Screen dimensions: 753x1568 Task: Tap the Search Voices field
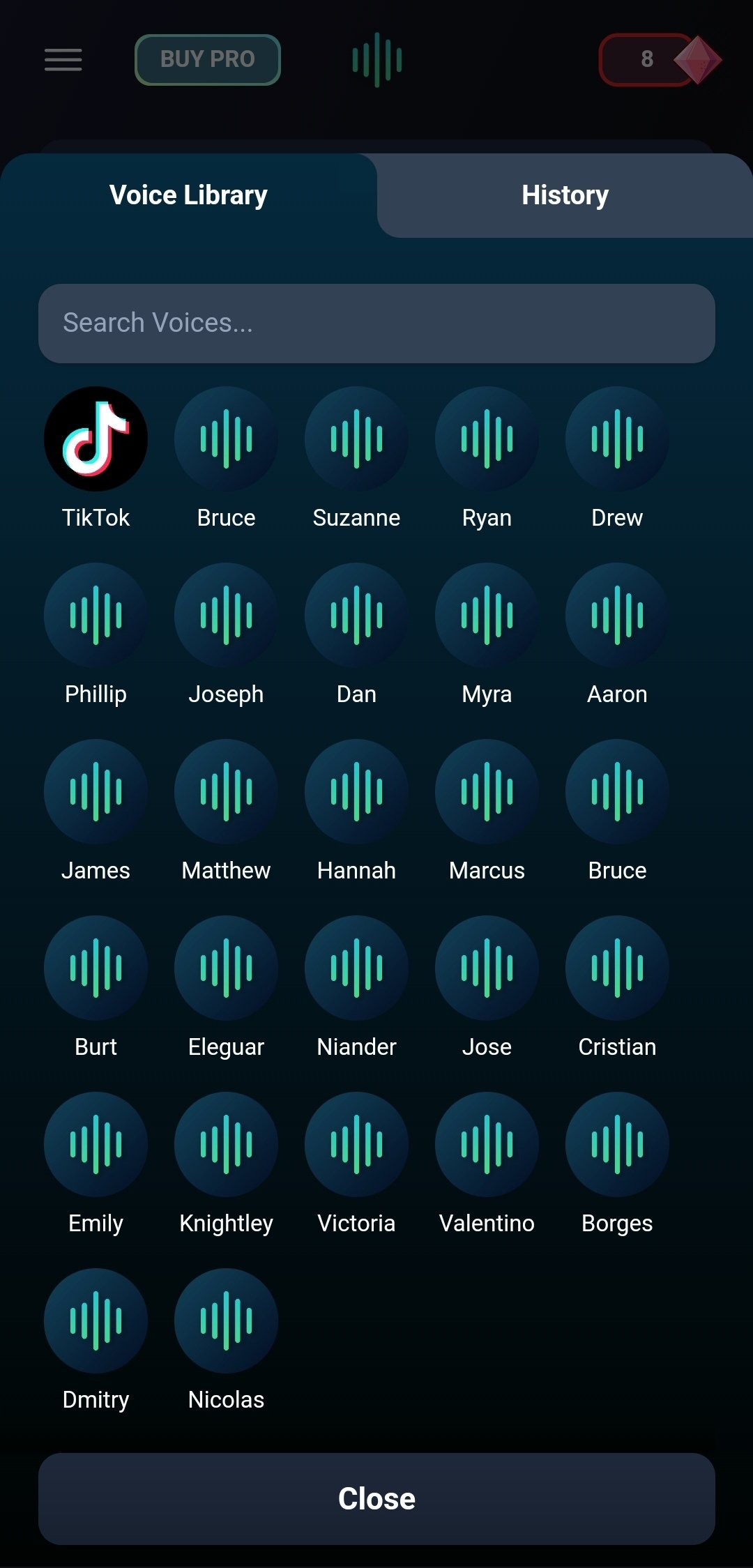click(376, 324)
